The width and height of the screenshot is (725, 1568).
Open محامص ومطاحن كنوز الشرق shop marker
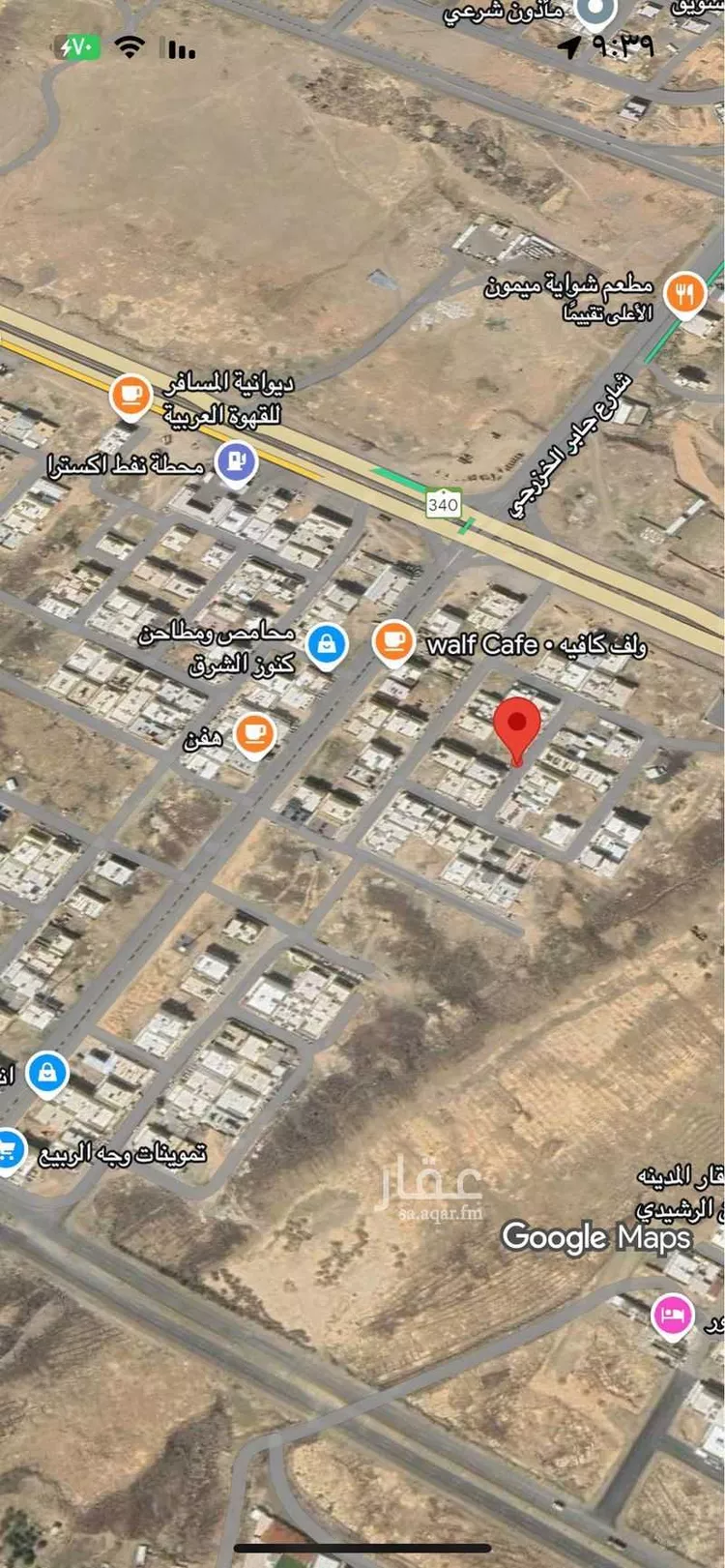click(328, 643)
